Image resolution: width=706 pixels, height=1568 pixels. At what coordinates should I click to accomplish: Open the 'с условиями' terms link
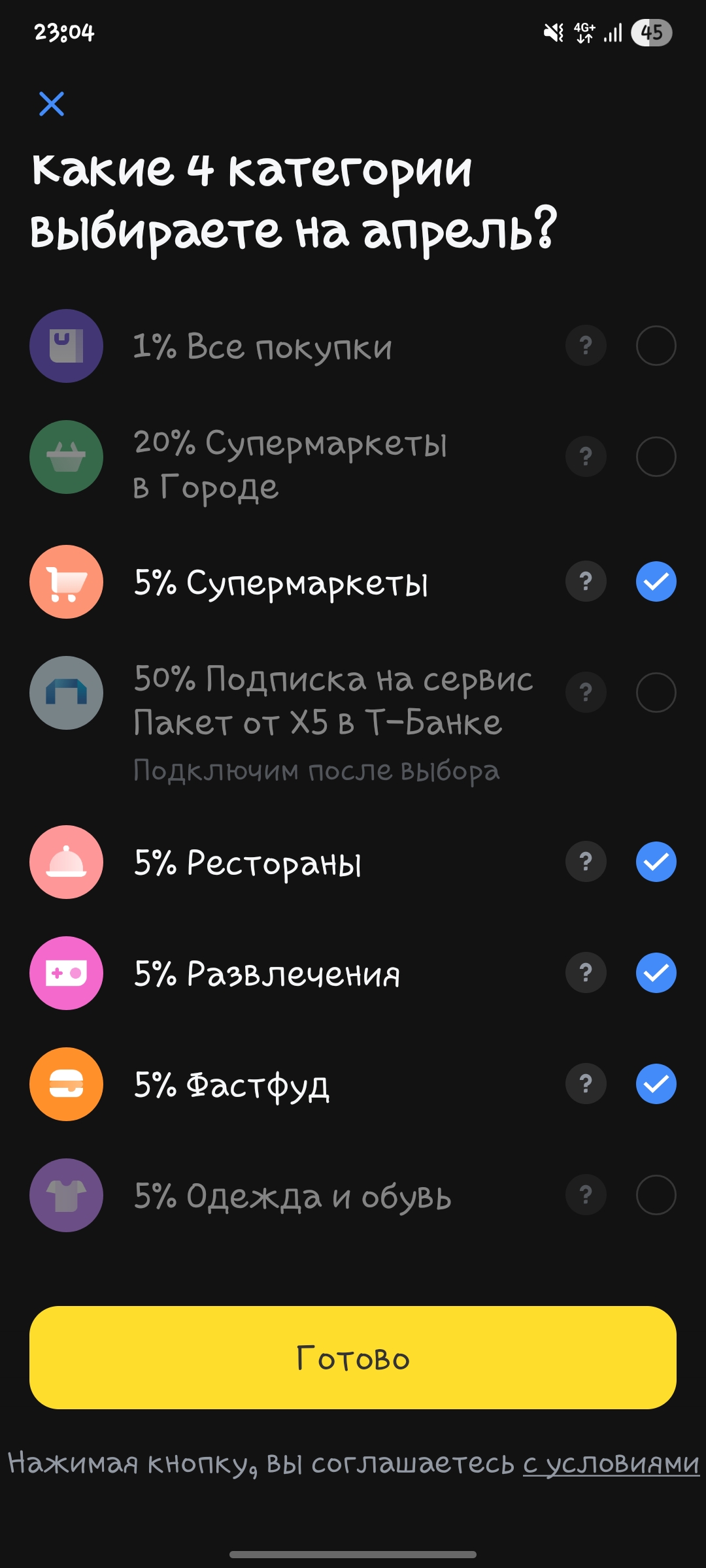611,1463
